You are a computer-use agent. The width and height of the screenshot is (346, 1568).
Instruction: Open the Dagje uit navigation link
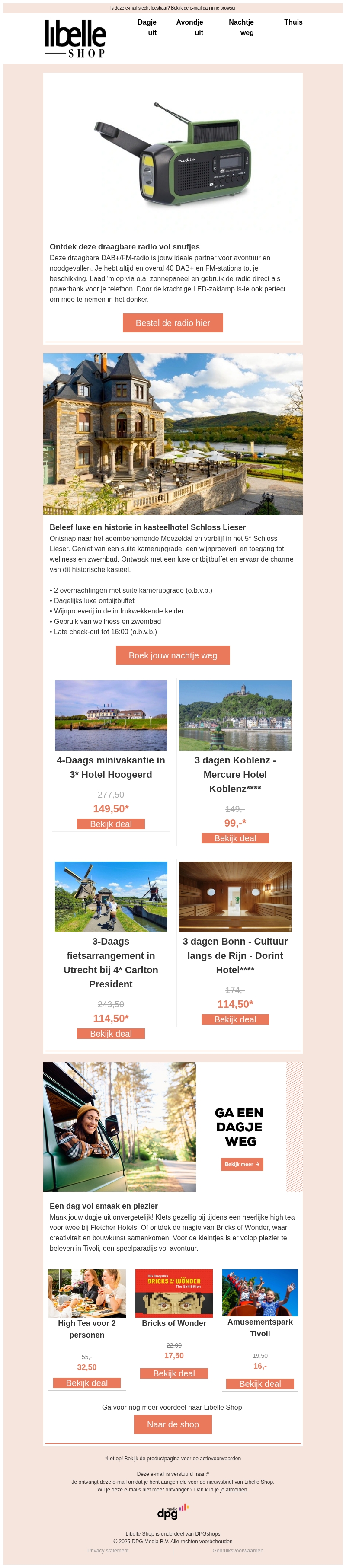coord(147,27)
